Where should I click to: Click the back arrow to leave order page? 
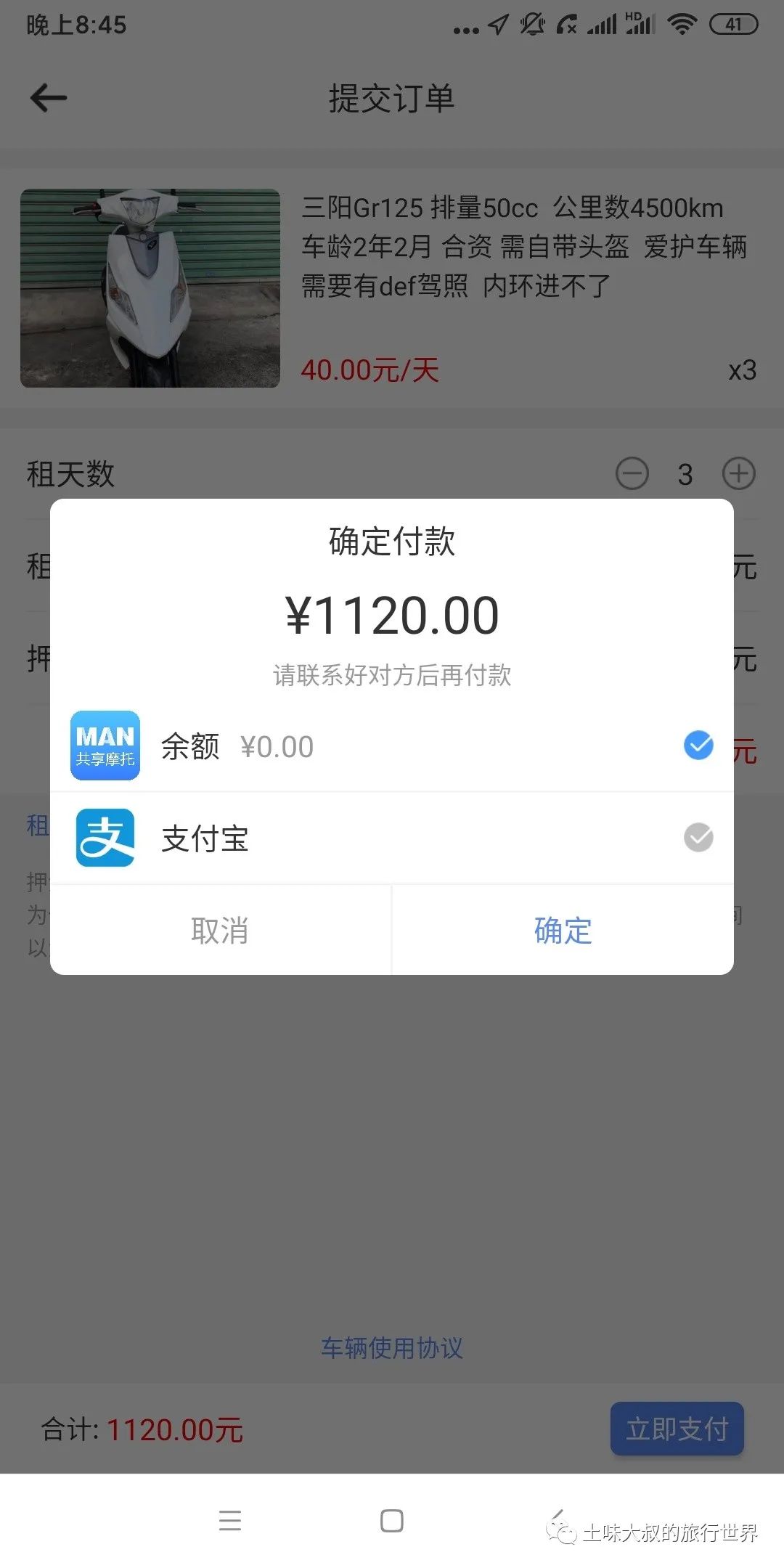click(48, 98)
